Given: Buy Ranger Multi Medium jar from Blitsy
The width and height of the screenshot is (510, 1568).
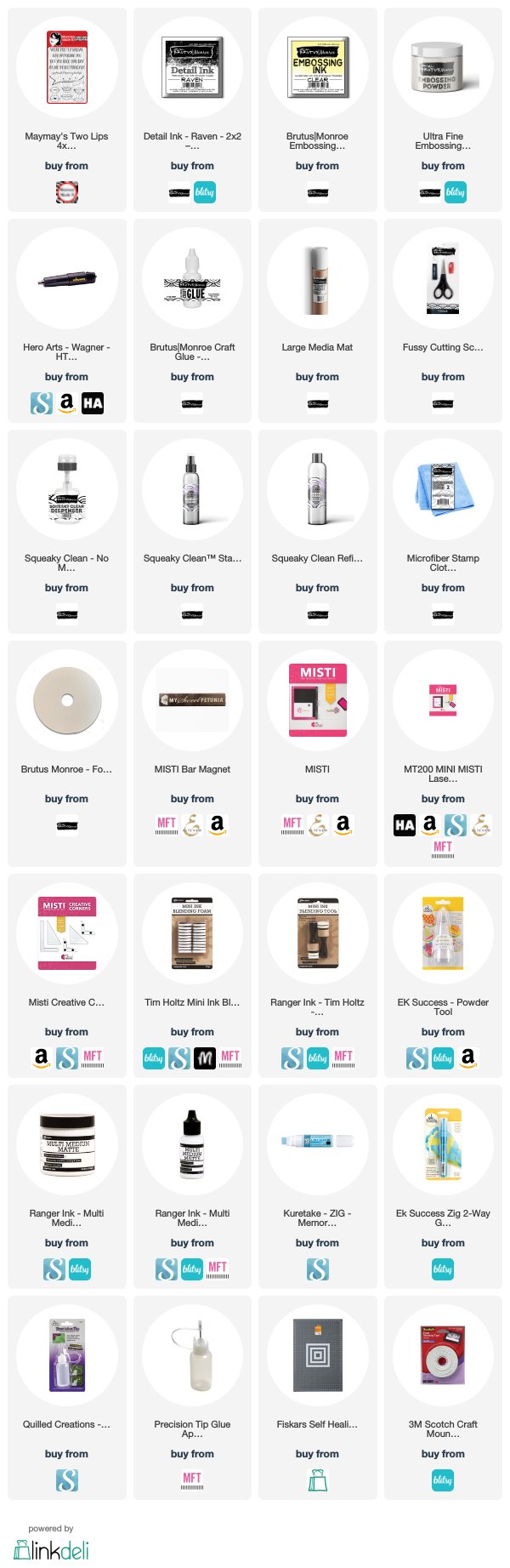Looking at the screenshot, I should tap(79, 1269).
